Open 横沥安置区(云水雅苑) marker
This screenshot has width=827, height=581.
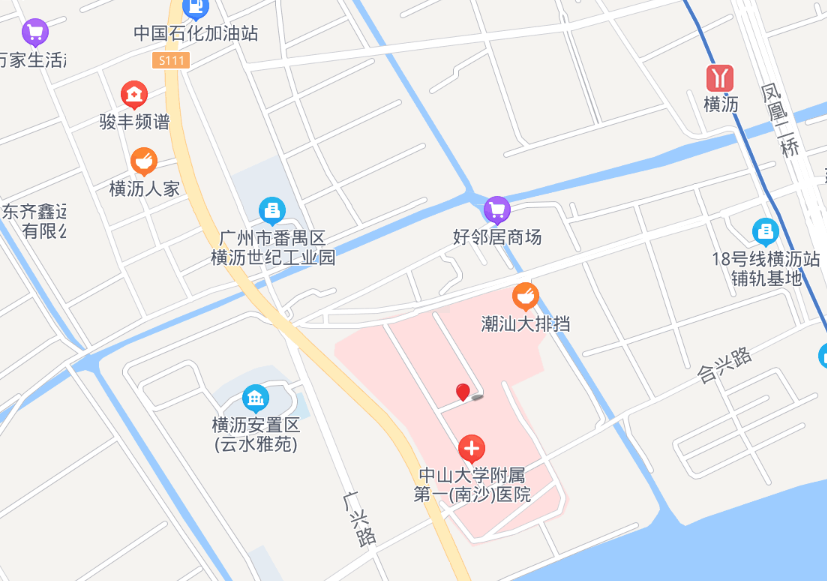255,398
